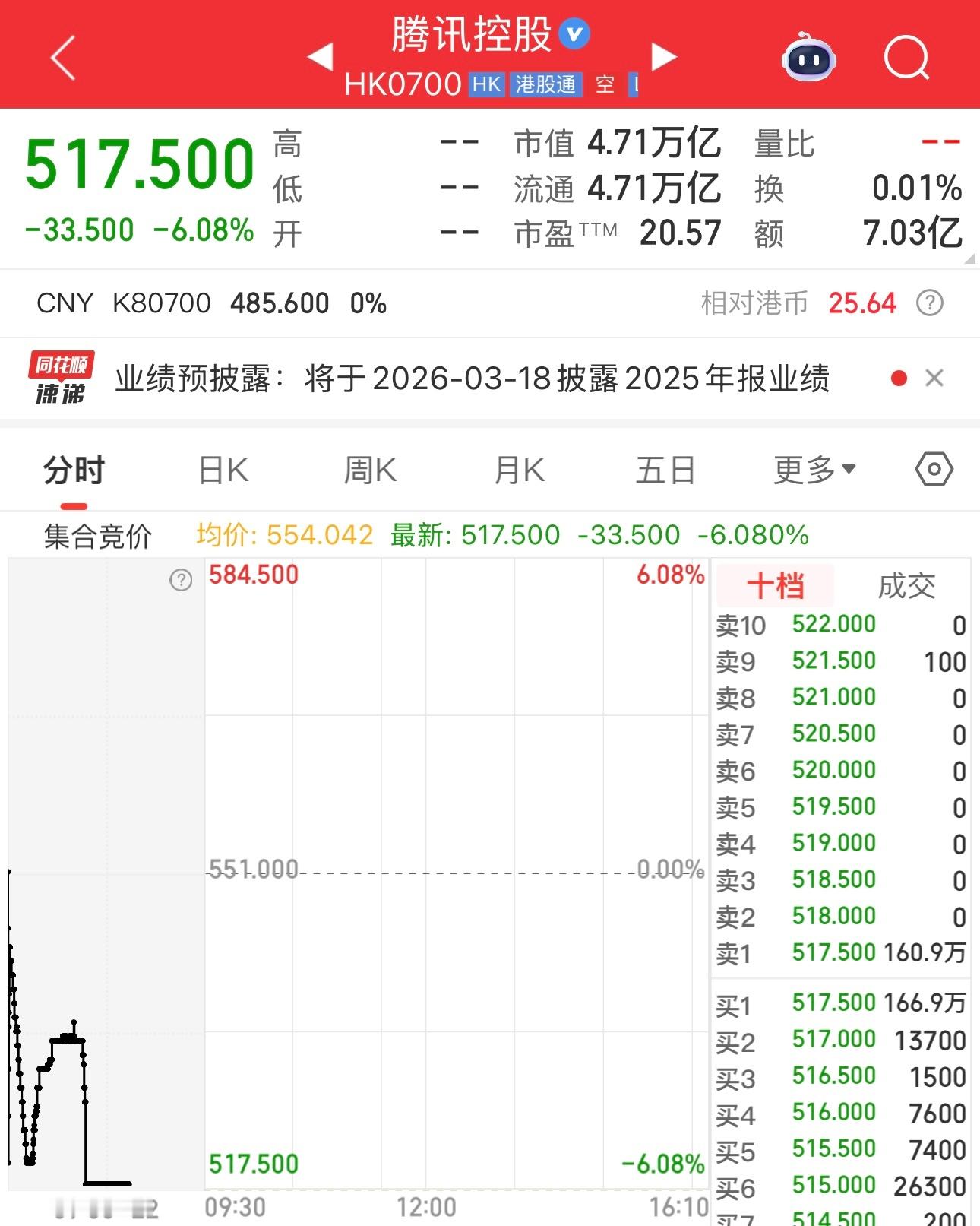
Task: Switch to previous stock with left arrow
Action: pyautogui.click(x=320, y=57)
